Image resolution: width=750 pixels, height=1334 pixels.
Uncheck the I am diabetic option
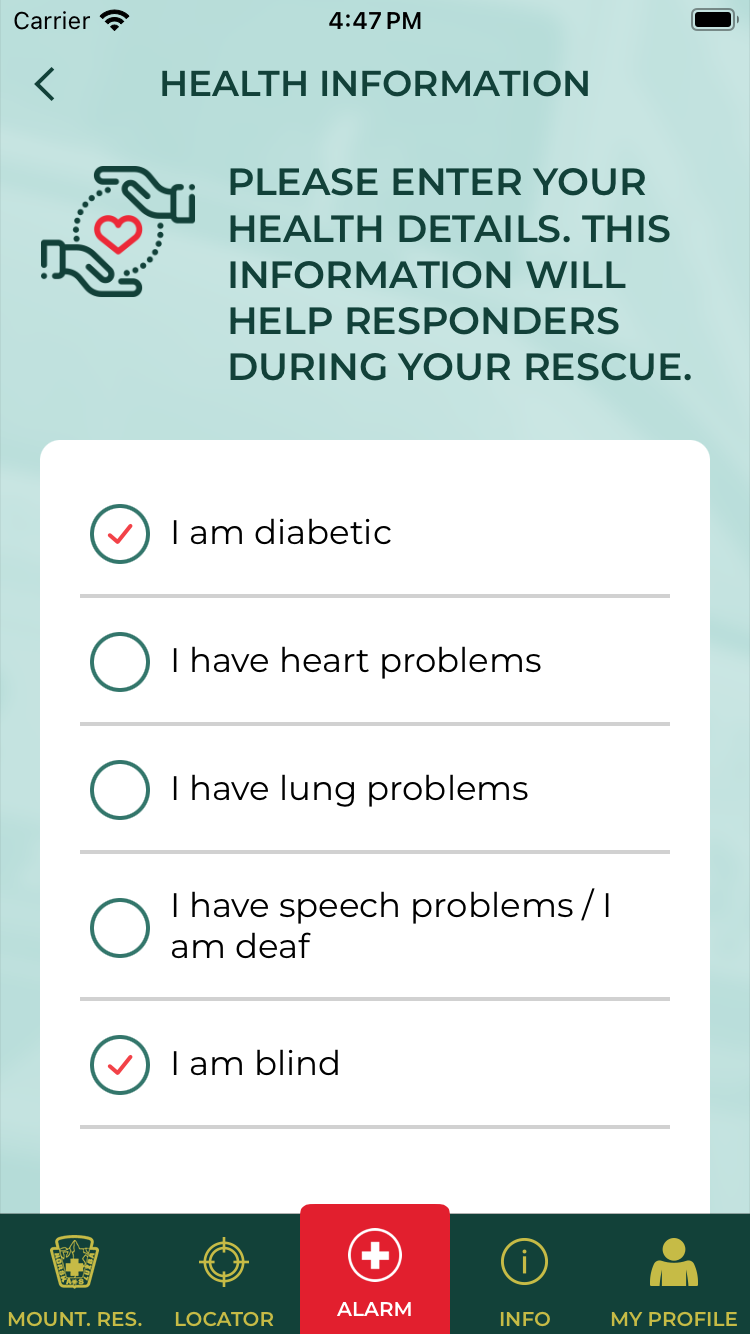click(120, 533)
